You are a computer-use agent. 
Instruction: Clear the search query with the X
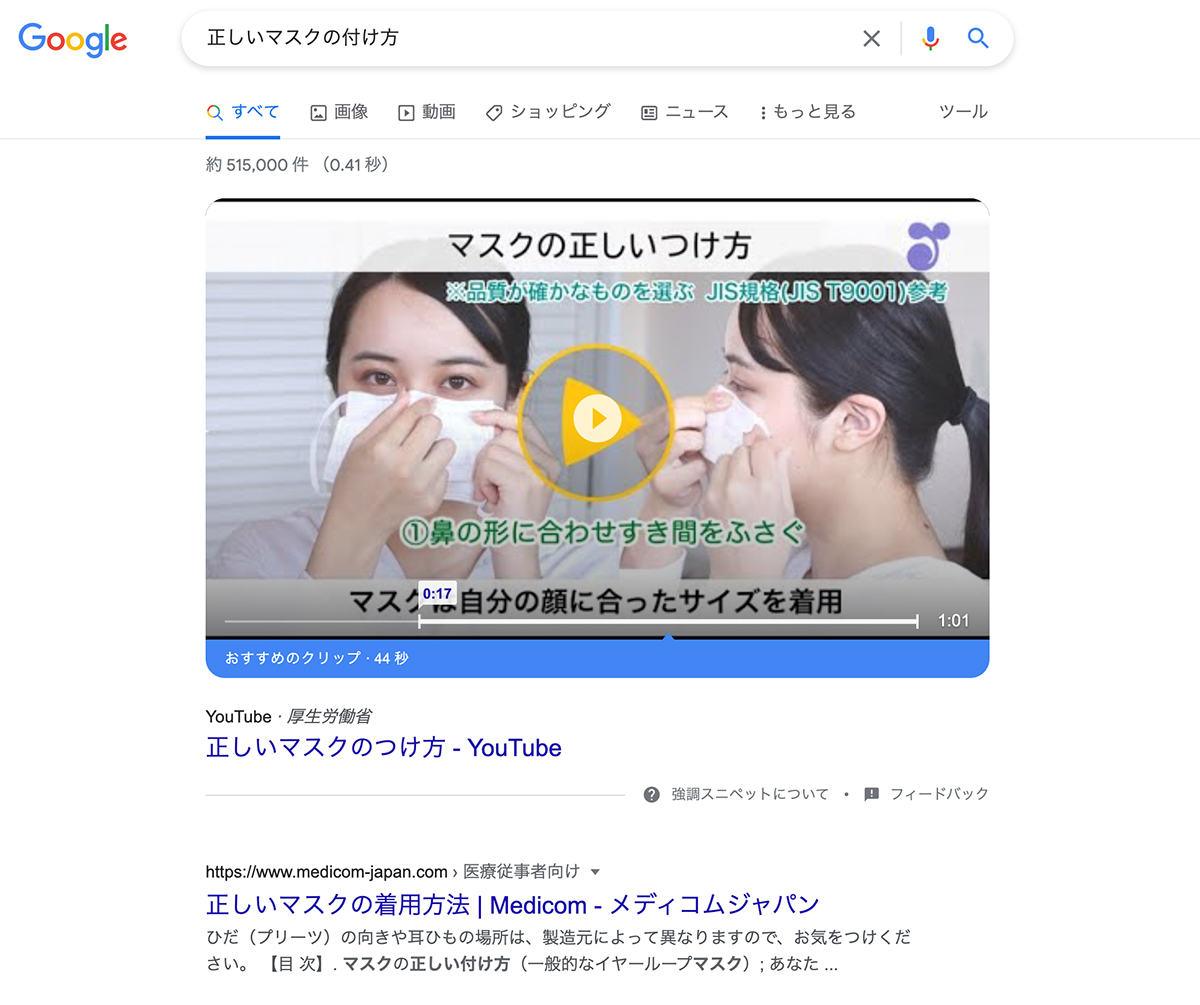click(872, 39)
